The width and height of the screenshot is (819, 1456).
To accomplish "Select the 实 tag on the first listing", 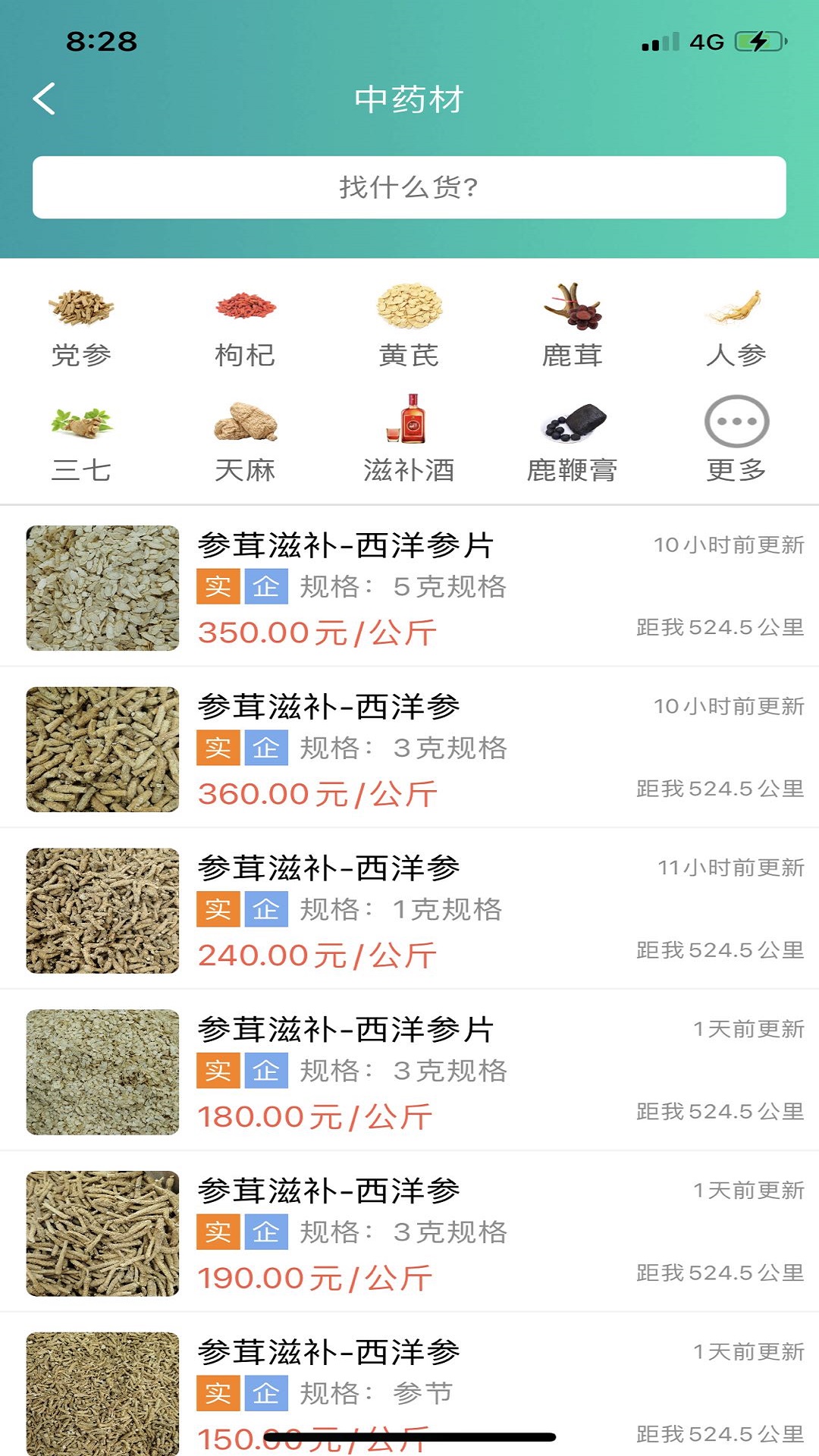I will (x=217, y=586).
